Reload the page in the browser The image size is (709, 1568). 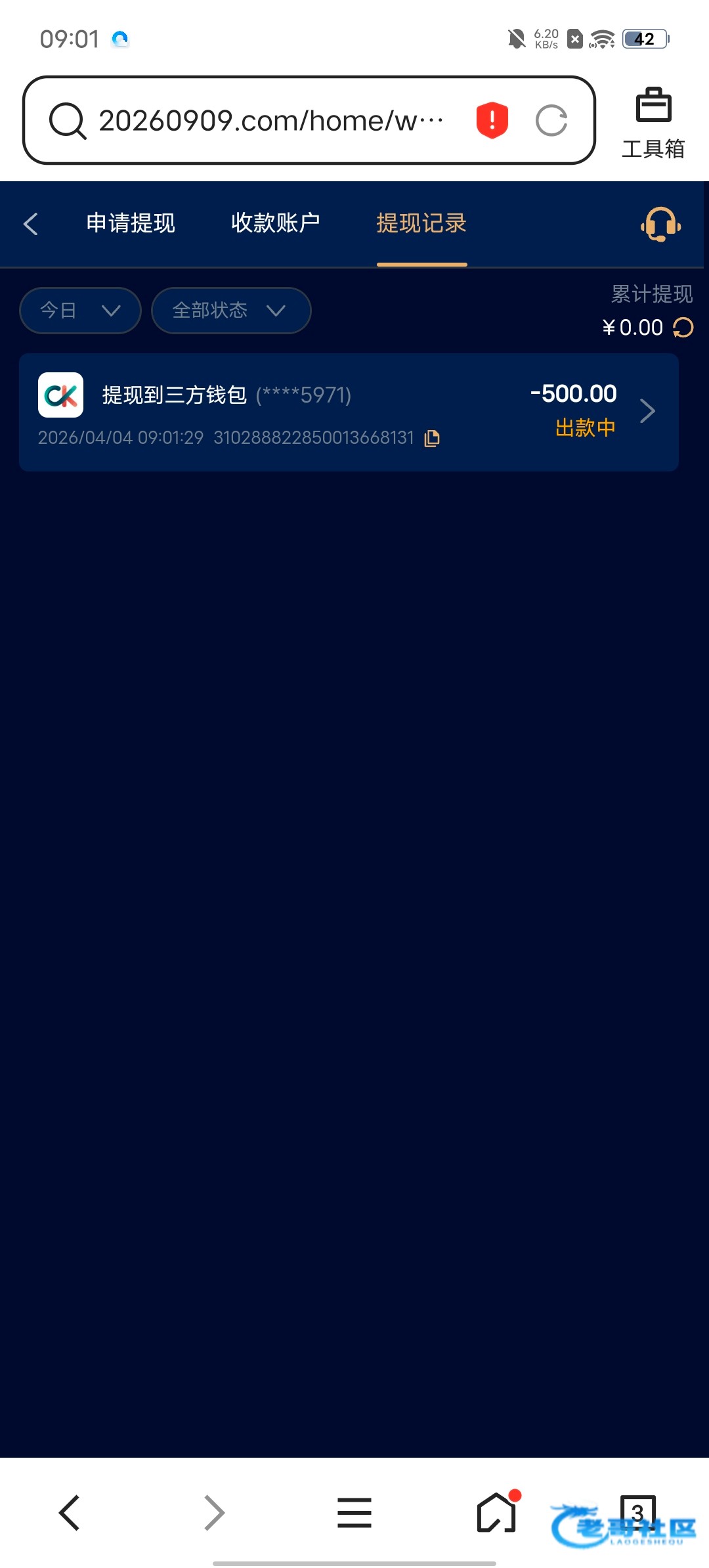[x=551, y=120]
